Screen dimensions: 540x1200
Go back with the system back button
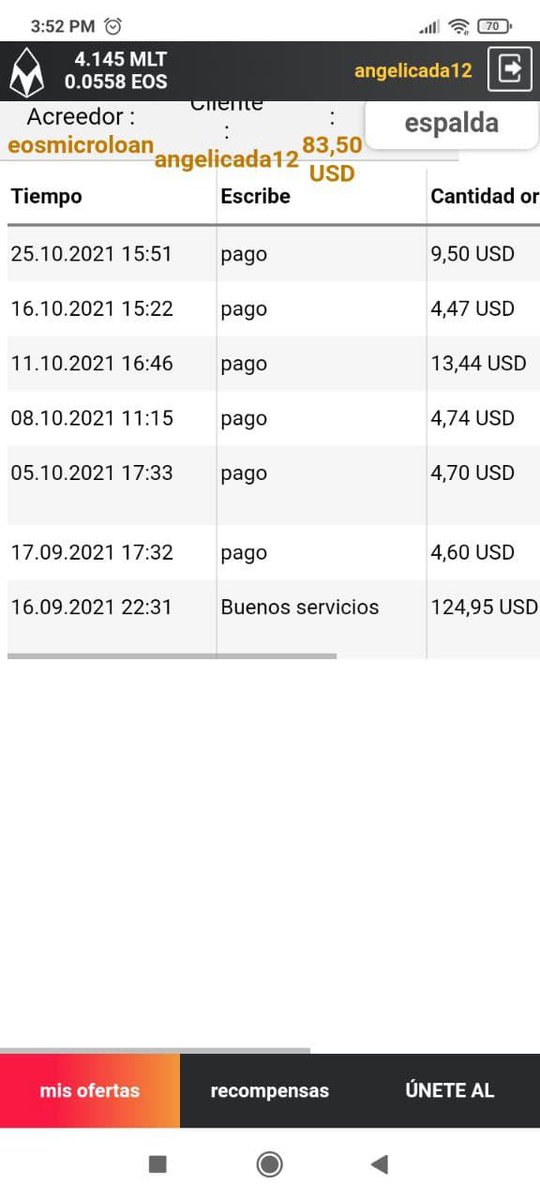[x=379, y=1164]
